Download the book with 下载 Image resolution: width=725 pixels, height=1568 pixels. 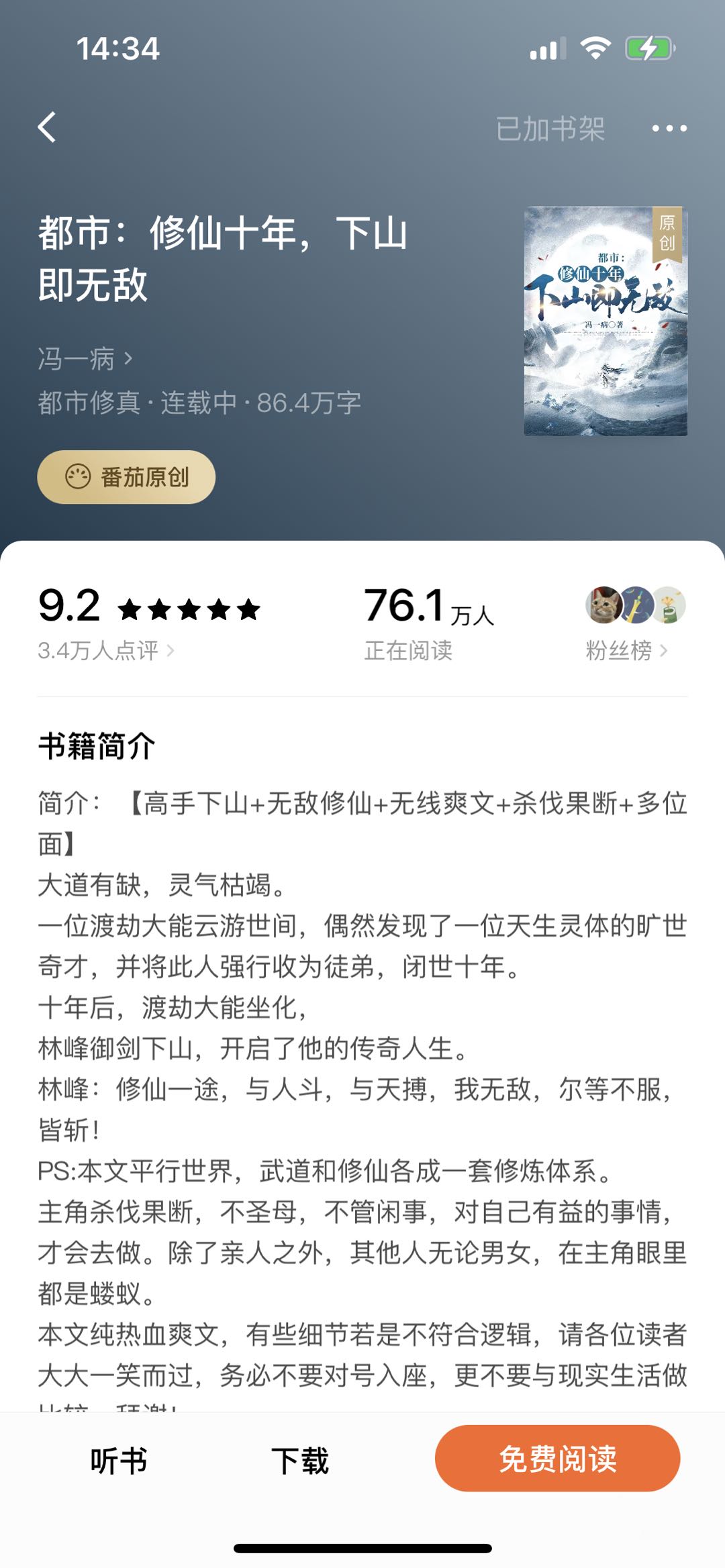coord(300,1461)
